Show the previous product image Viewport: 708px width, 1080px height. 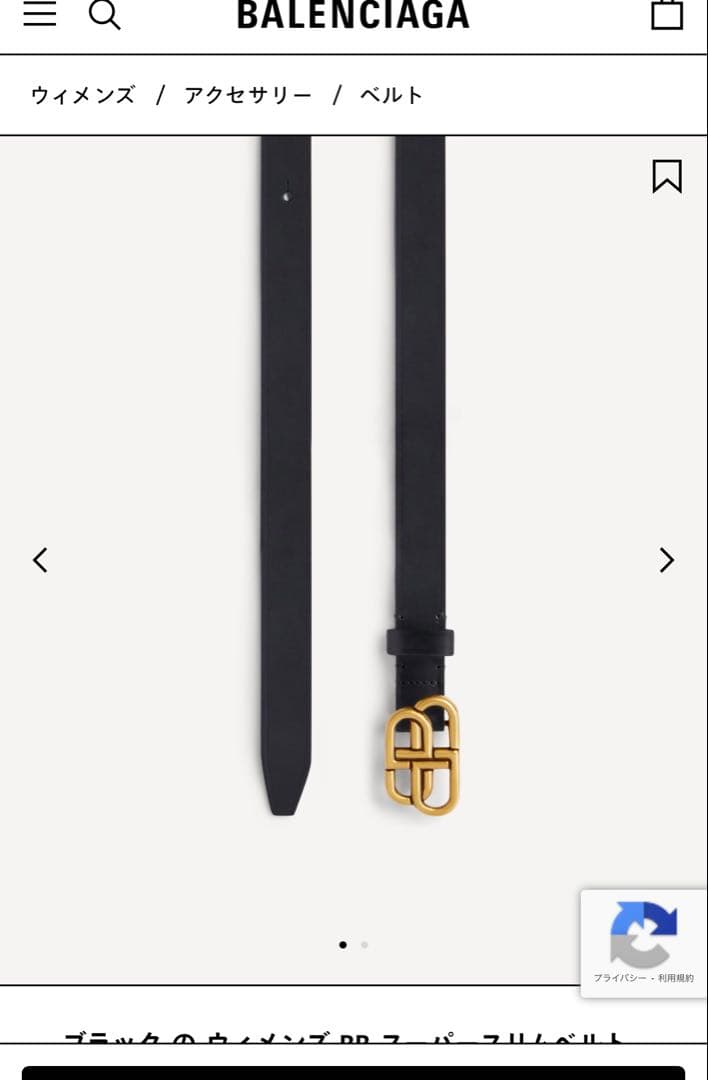pos(40,560)
